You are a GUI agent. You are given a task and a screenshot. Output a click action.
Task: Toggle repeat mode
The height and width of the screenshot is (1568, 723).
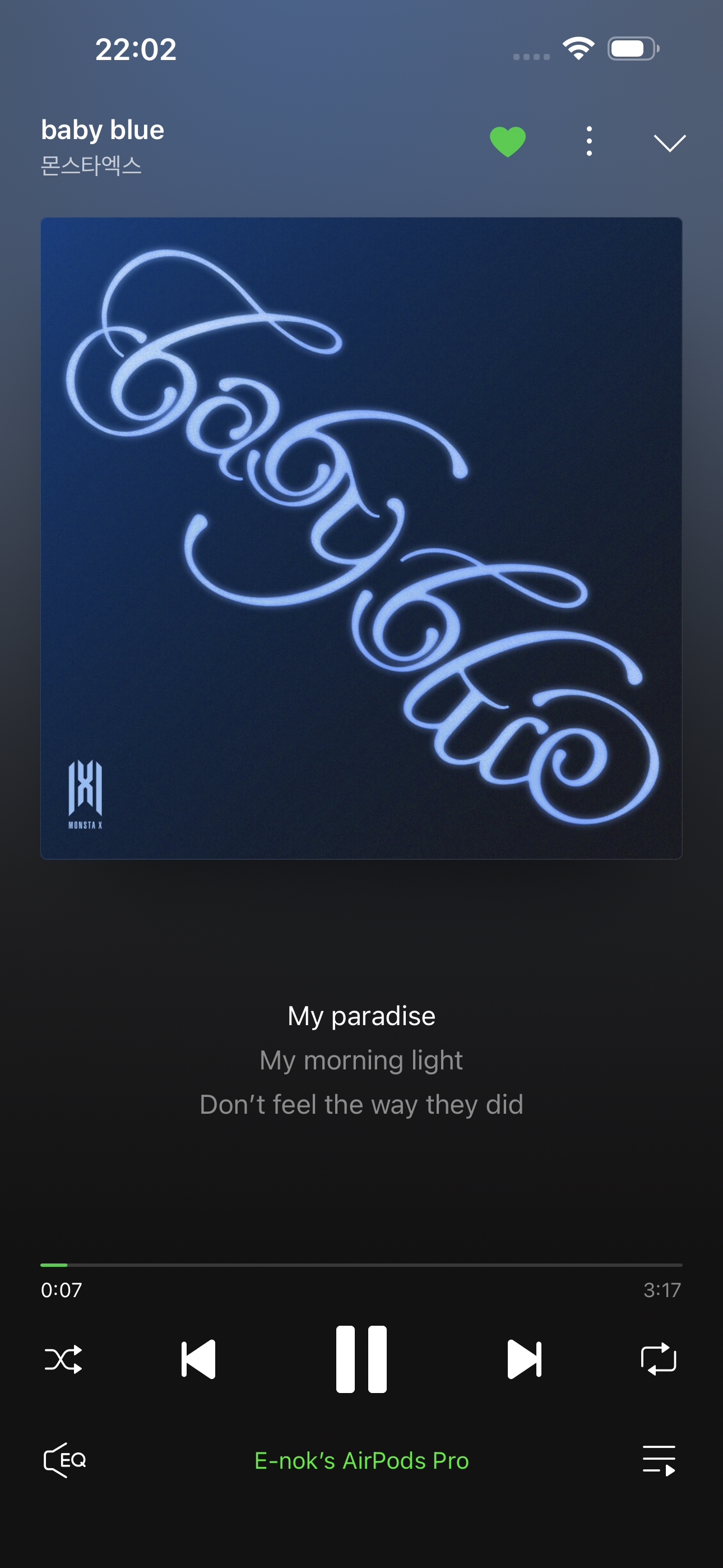point(659,1359)
